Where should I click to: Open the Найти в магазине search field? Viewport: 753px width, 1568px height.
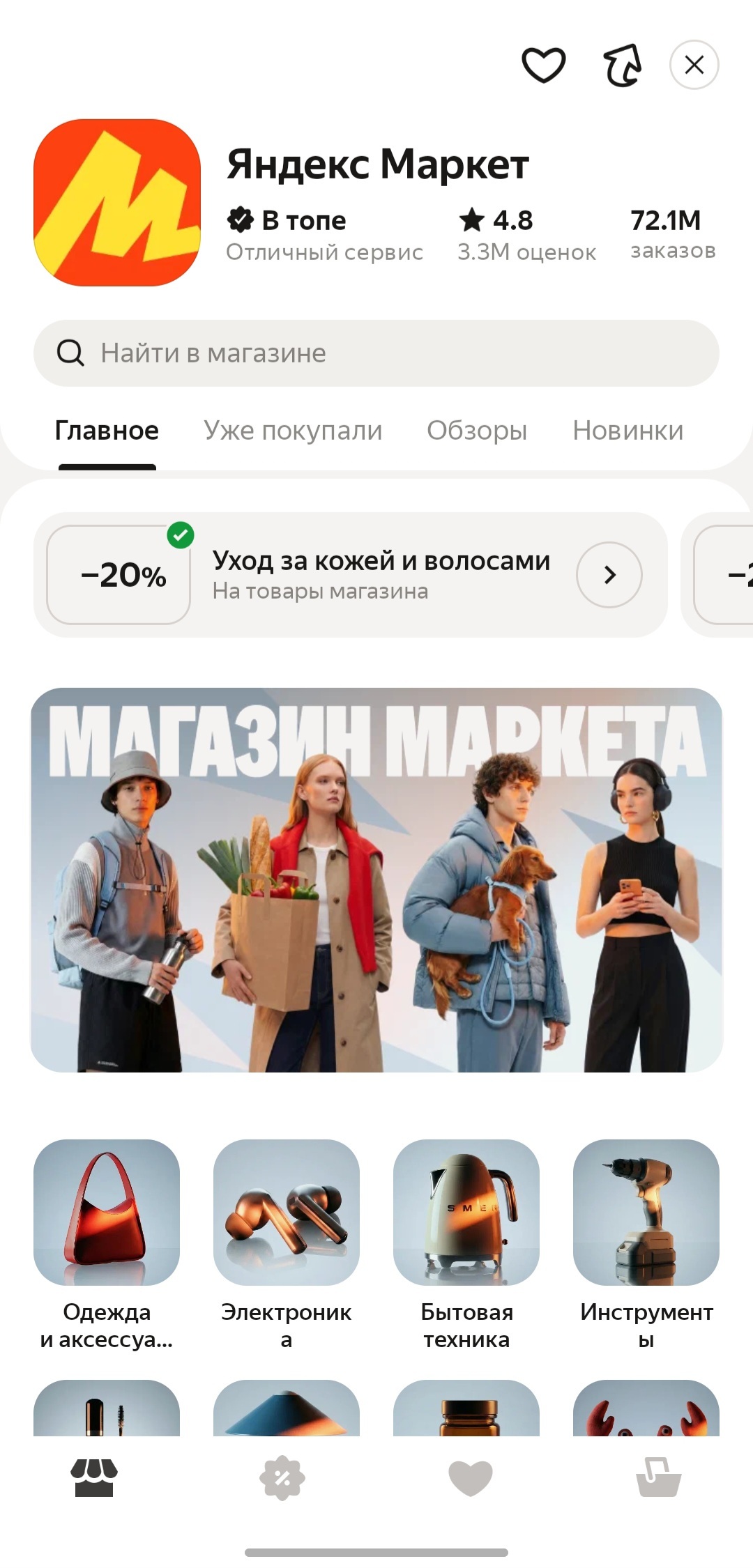coord(376,353)
